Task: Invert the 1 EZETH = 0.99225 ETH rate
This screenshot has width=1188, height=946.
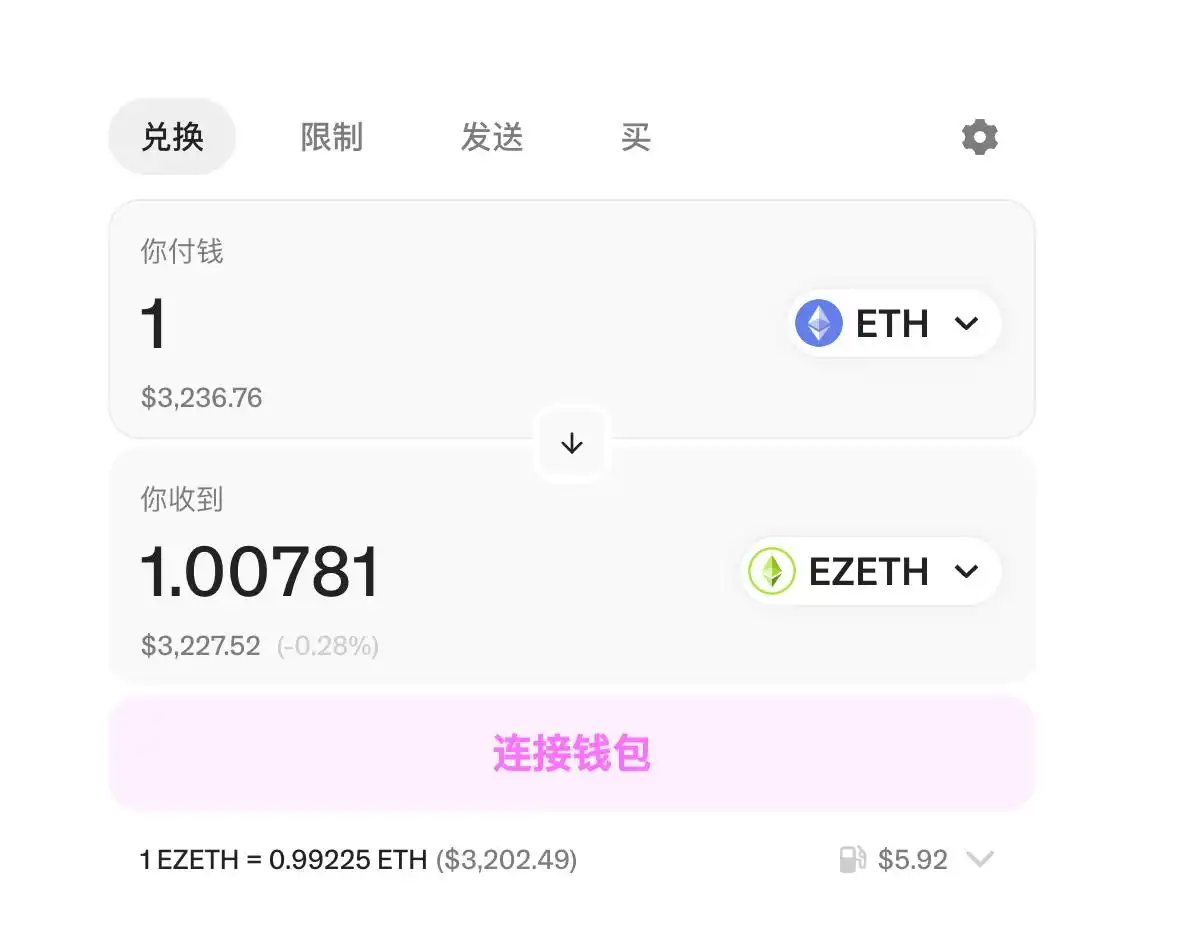Action: (358, 859)
